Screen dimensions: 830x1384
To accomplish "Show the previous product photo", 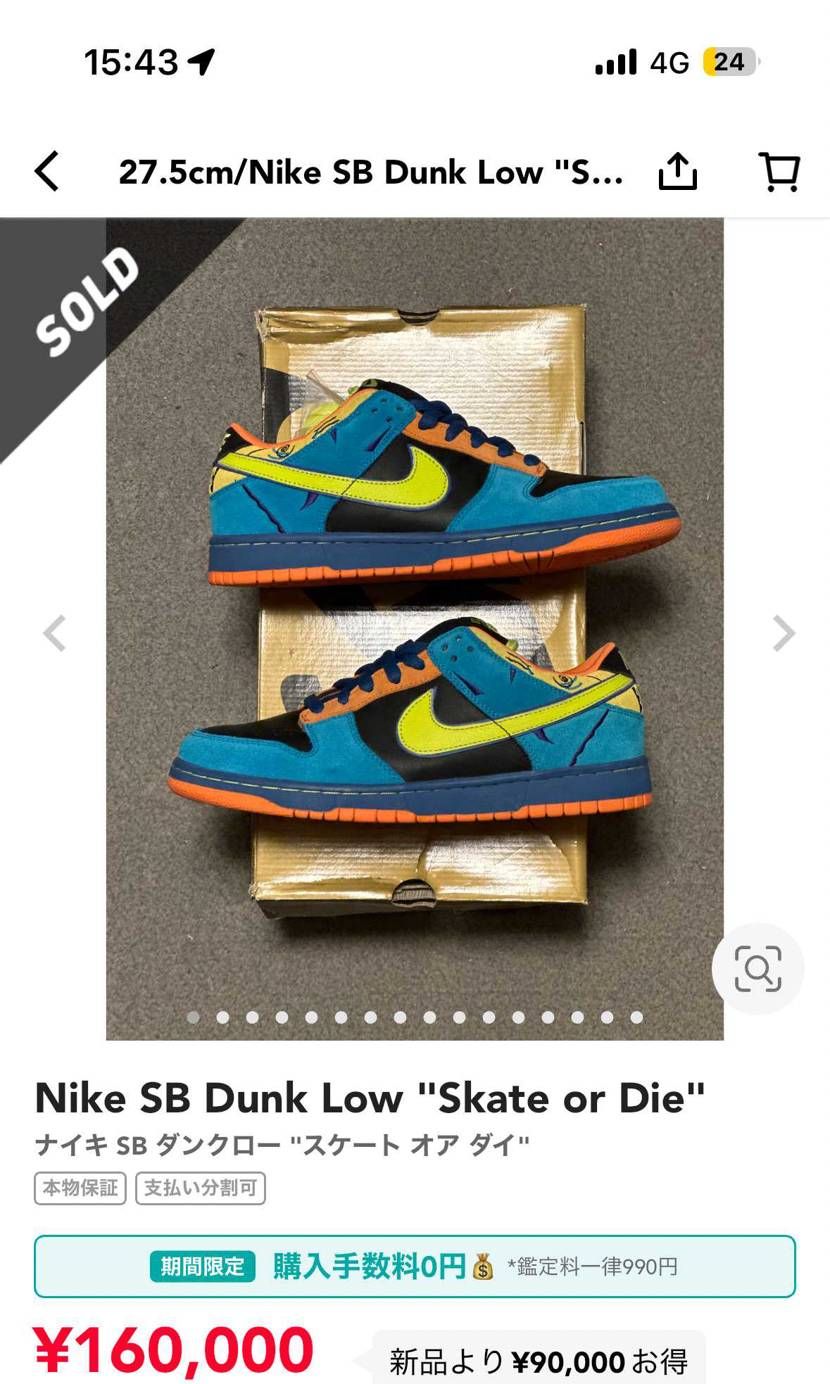I will [x=54, y=633].
